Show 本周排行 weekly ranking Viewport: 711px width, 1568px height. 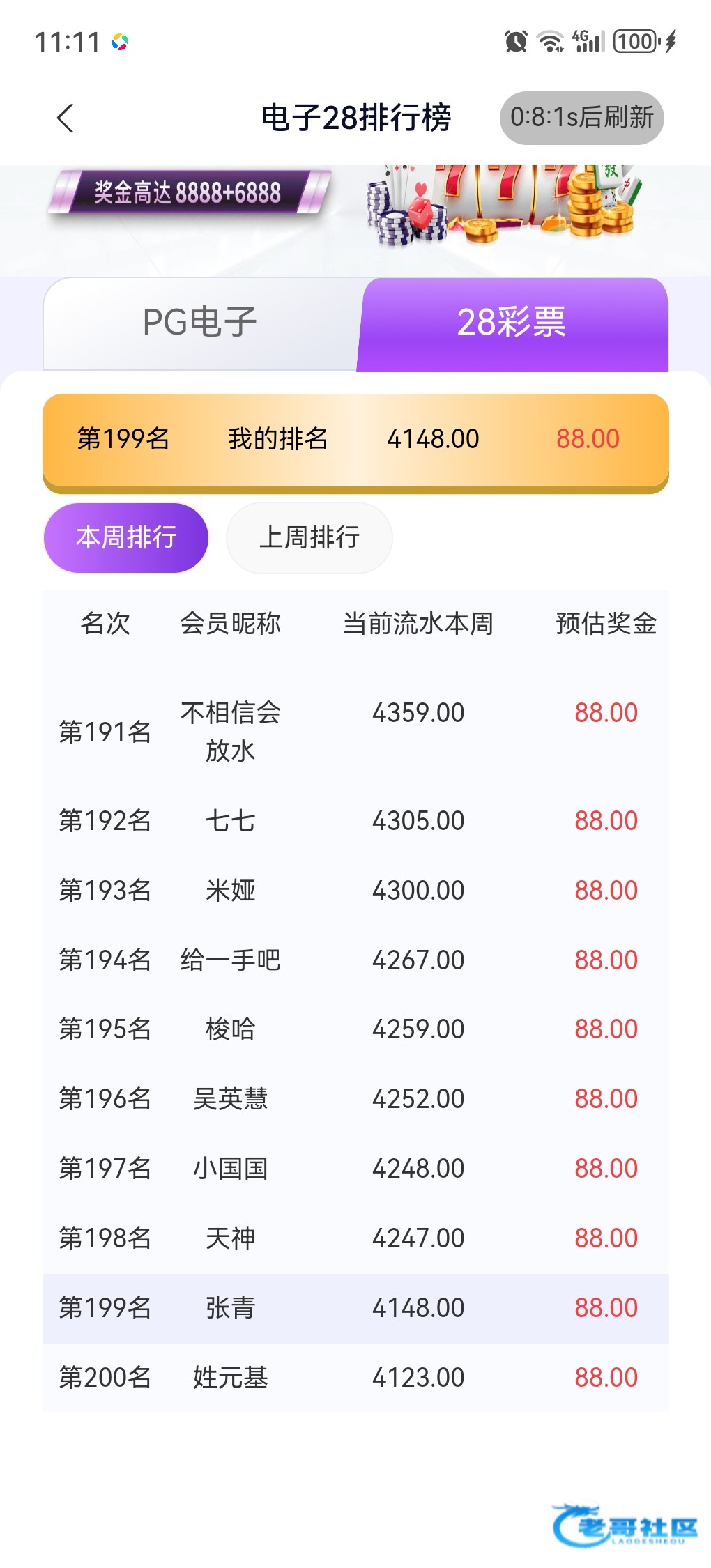tap(126, 537)
